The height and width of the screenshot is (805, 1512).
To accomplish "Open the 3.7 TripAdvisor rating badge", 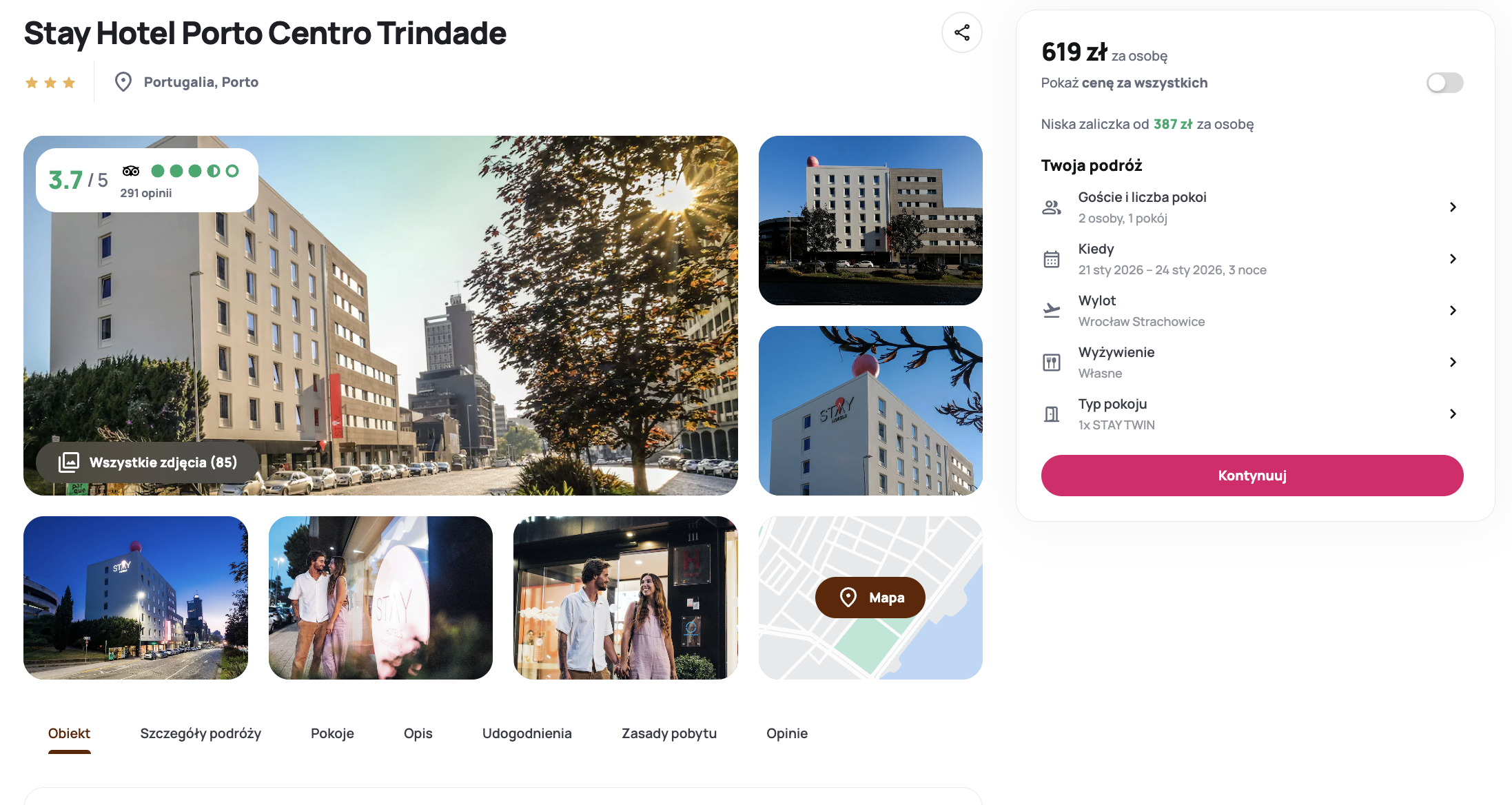I will (x=147, y=180).
